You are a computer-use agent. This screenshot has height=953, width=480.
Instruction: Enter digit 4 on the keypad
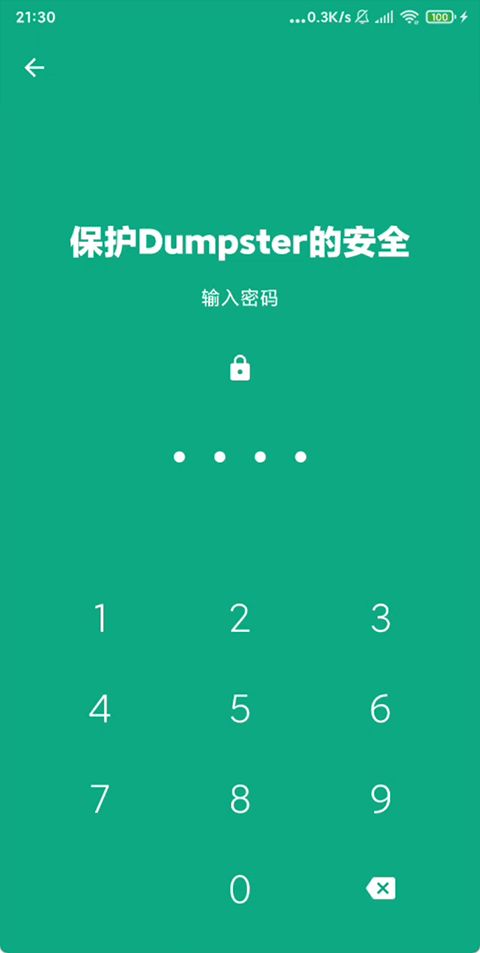pyautogui.click(x=100, y=709)
